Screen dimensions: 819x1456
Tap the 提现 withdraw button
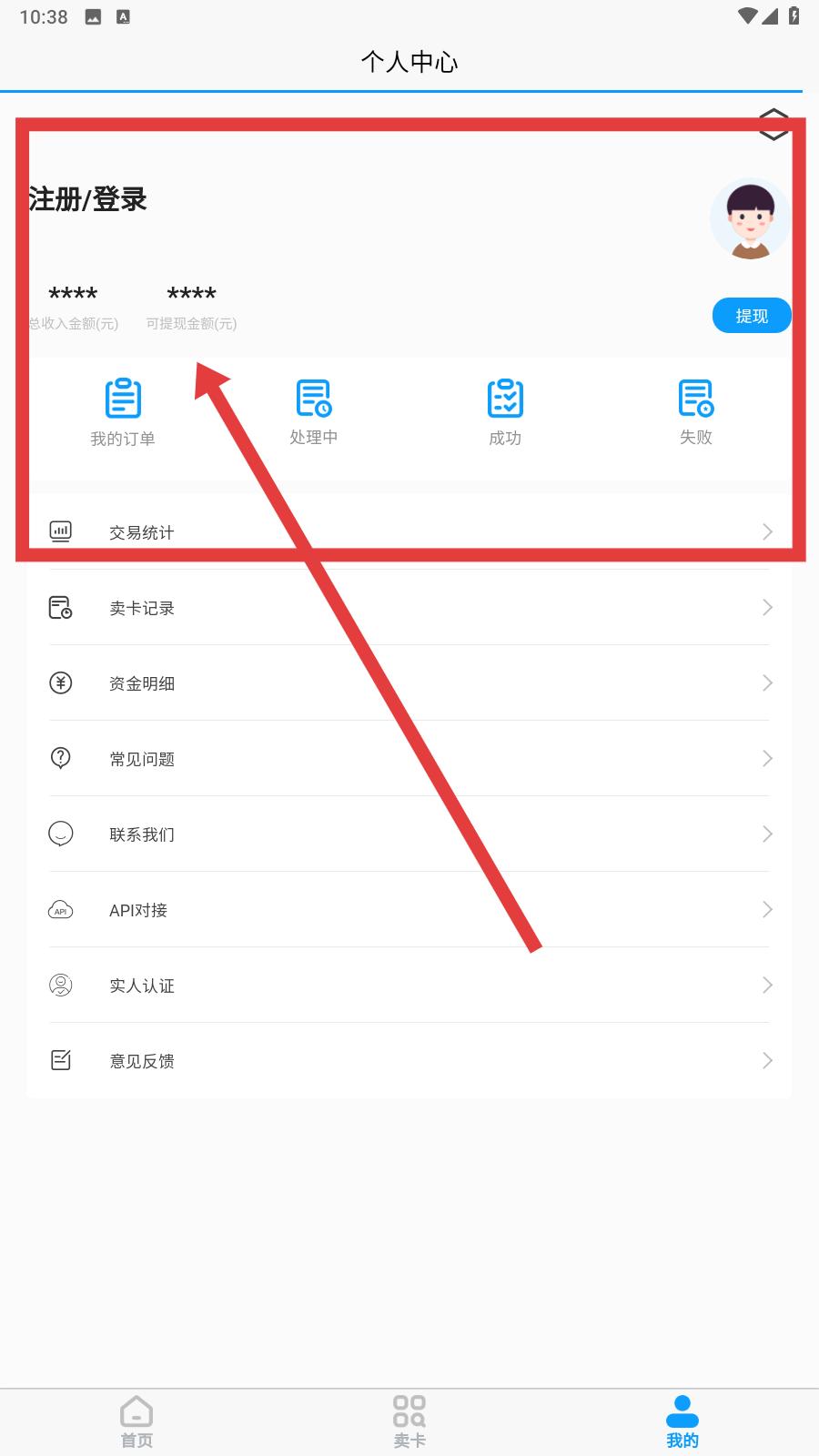coord(751,316)
